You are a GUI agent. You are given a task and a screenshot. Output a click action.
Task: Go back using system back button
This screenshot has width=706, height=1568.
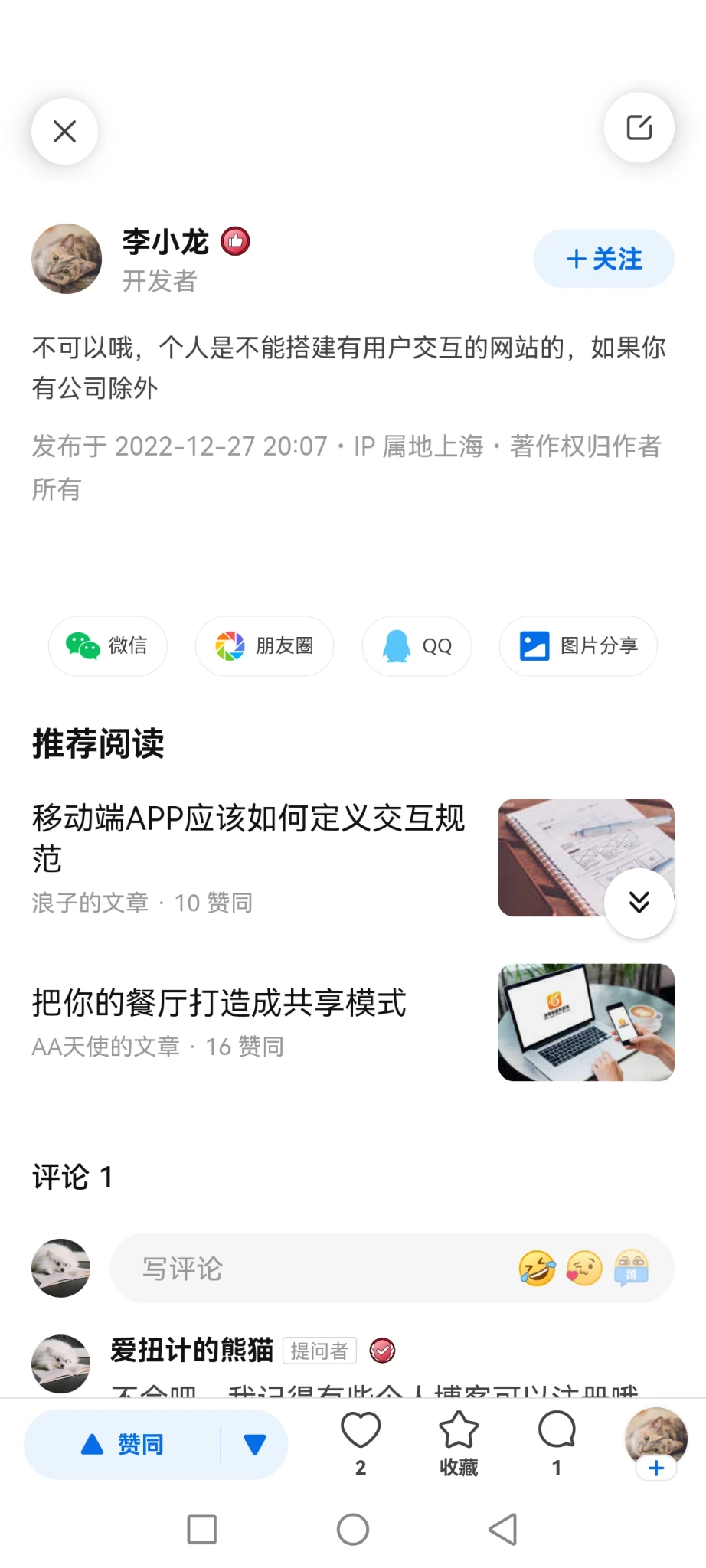(502, 1529)
